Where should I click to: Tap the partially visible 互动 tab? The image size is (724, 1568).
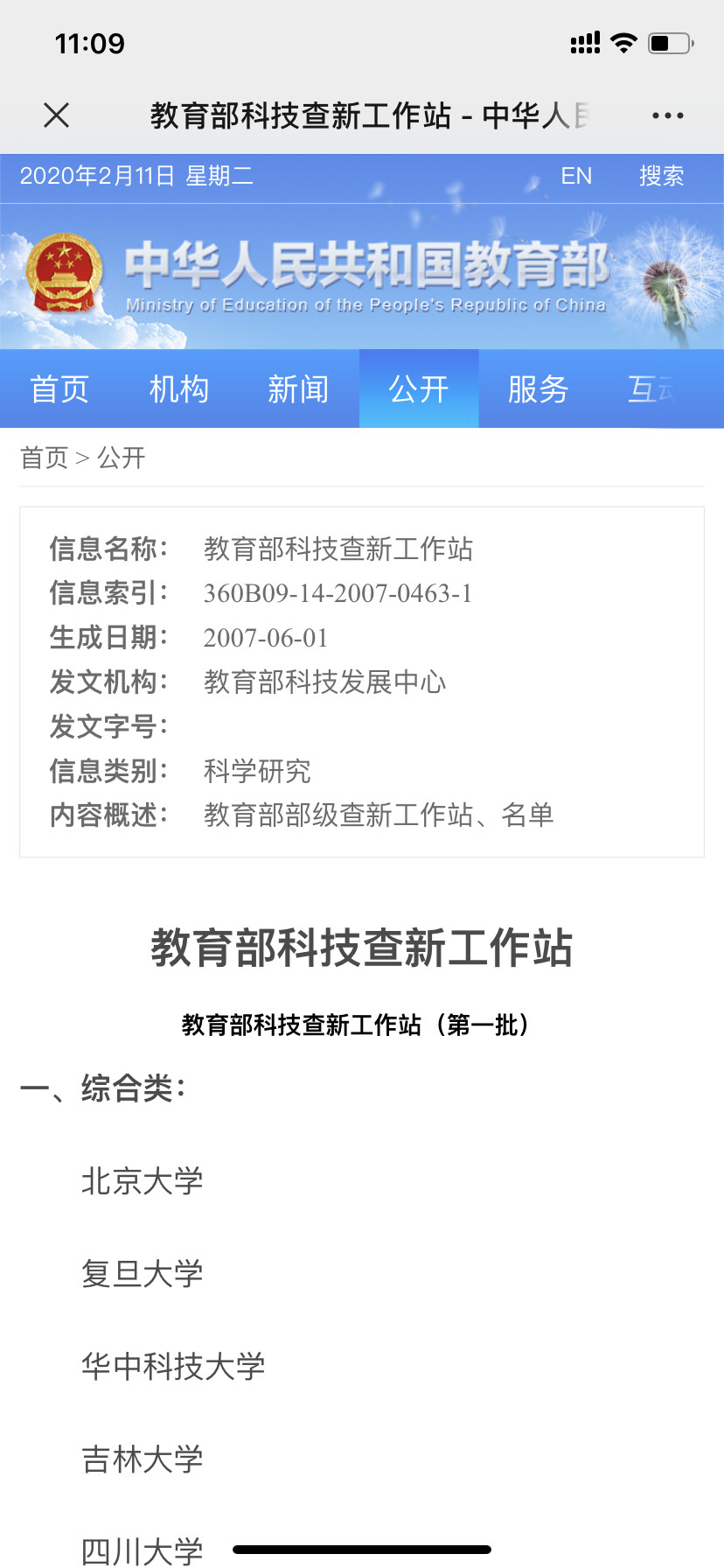pos(651,389)
